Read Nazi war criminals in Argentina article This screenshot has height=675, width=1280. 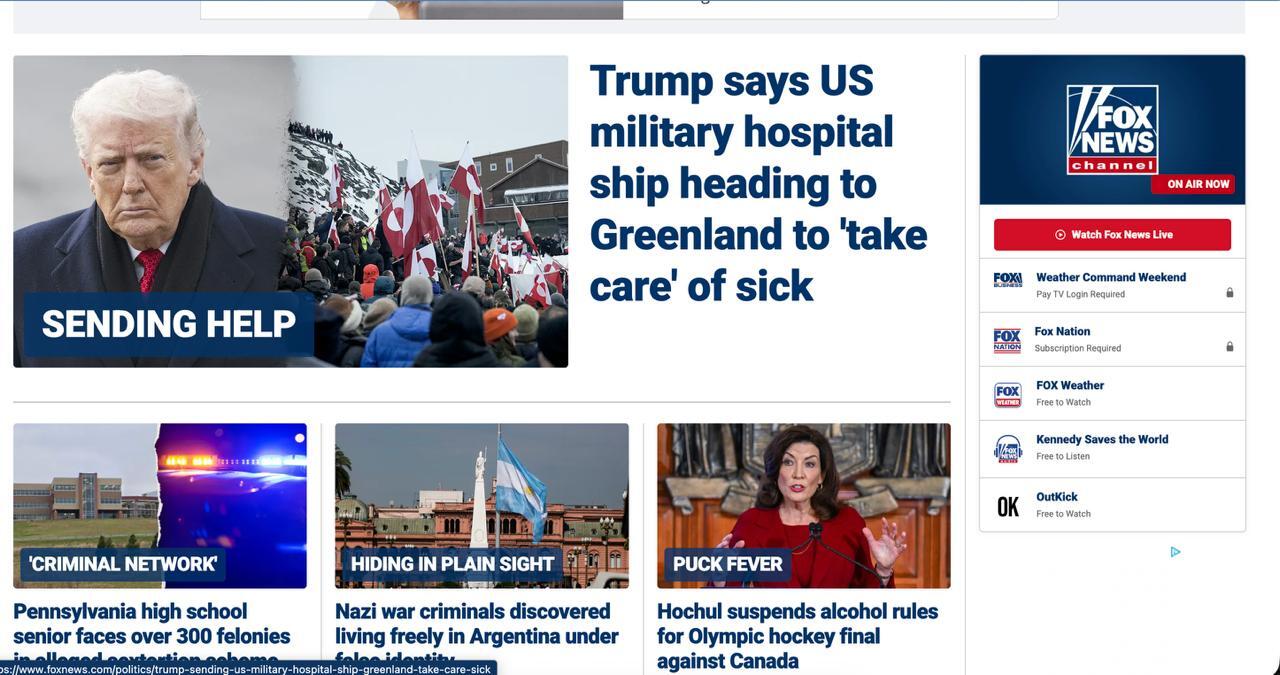click(x=476, y=624)
